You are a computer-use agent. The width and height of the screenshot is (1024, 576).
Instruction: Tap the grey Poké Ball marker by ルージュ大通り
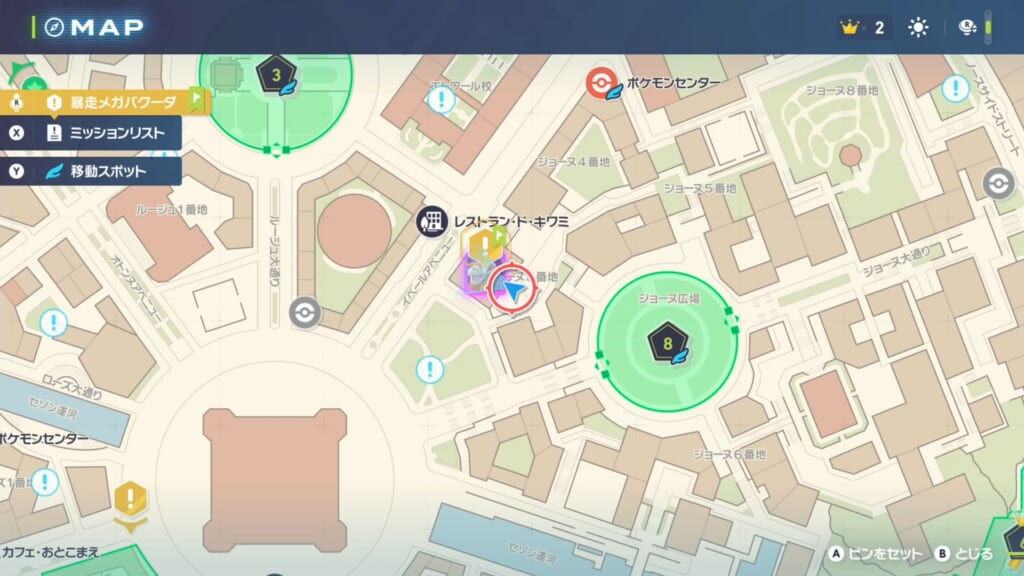click(305, 312)
